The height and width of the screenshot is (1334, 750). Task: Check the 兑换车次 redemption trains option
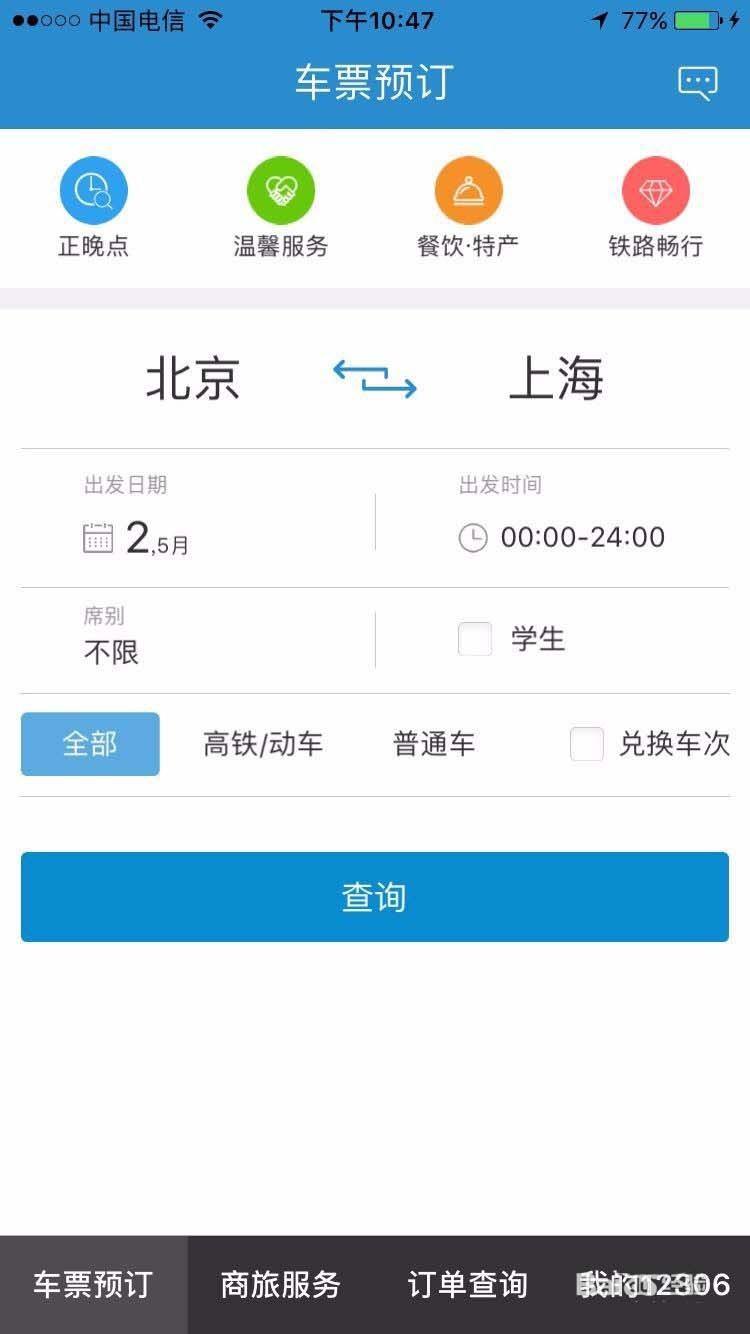pos(586,744)
